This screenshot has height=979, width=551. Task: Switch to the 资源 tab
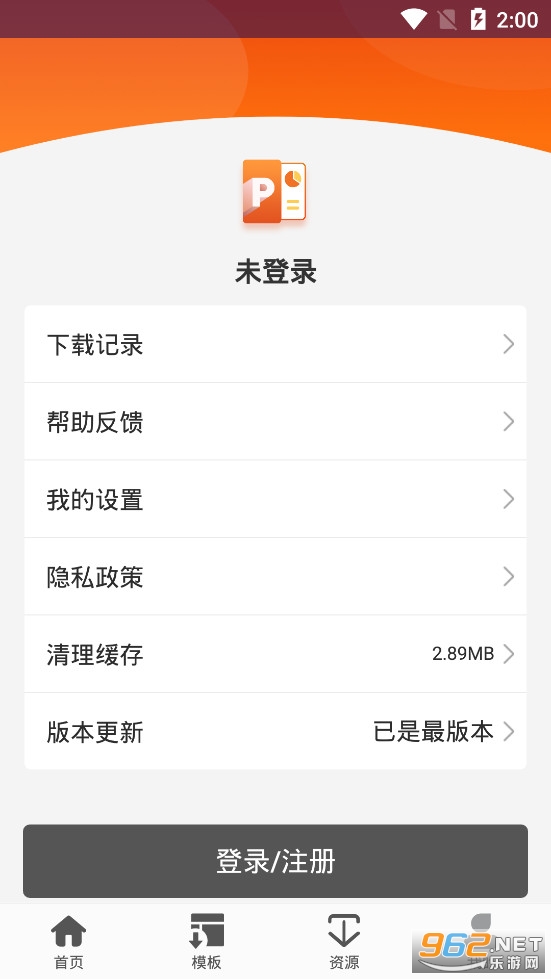(344, 942)
